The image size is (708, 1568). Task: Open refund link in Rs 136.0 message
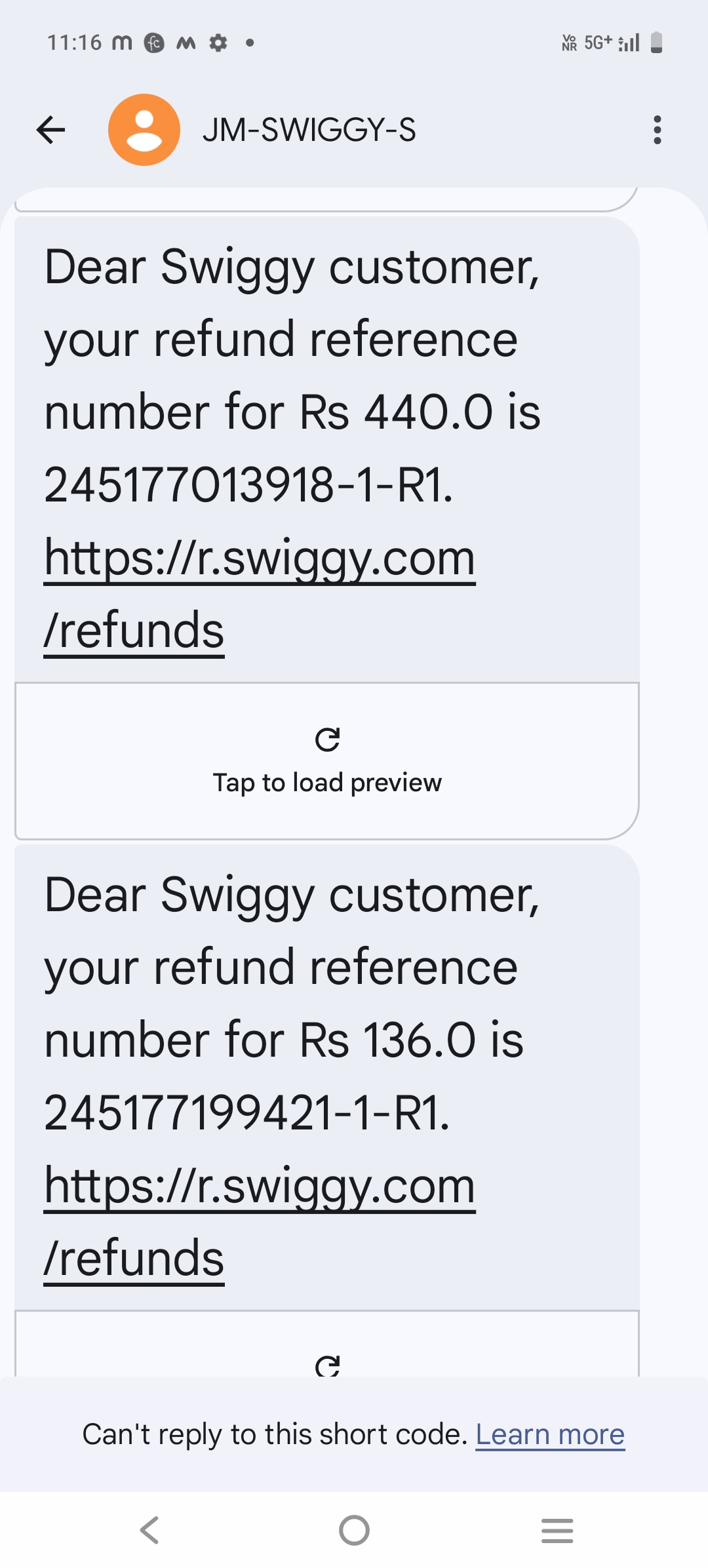click(x=260, y=1186)
